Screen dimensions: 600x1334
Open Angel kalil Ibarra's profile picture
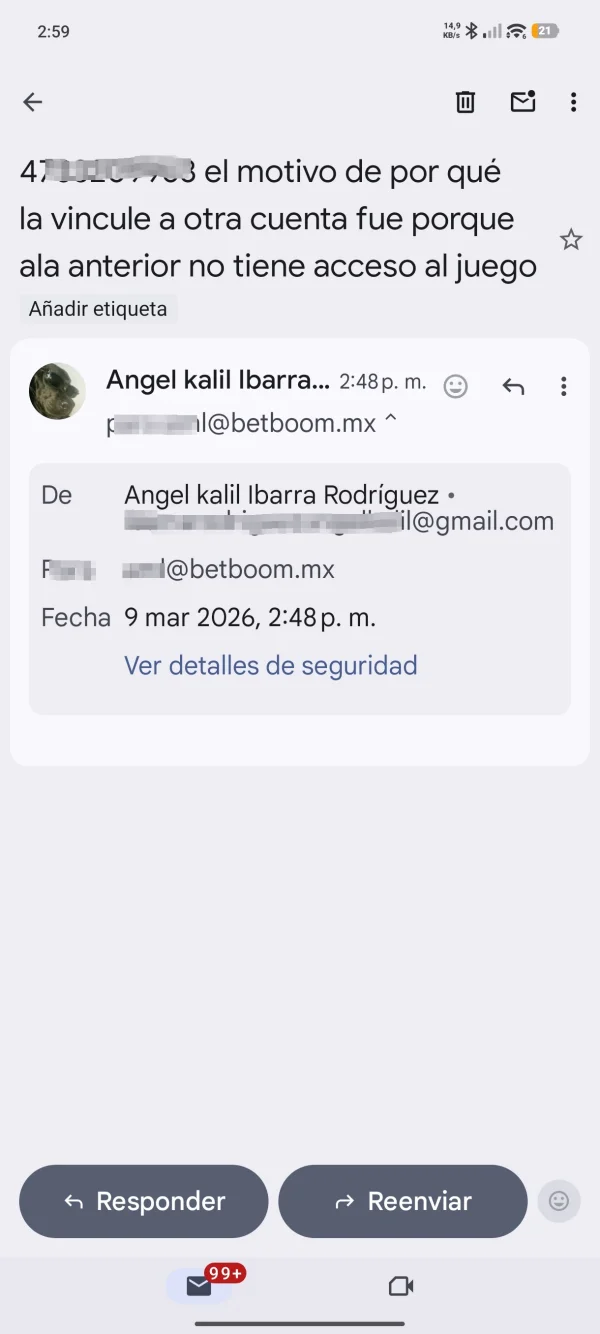click(57, 390)
